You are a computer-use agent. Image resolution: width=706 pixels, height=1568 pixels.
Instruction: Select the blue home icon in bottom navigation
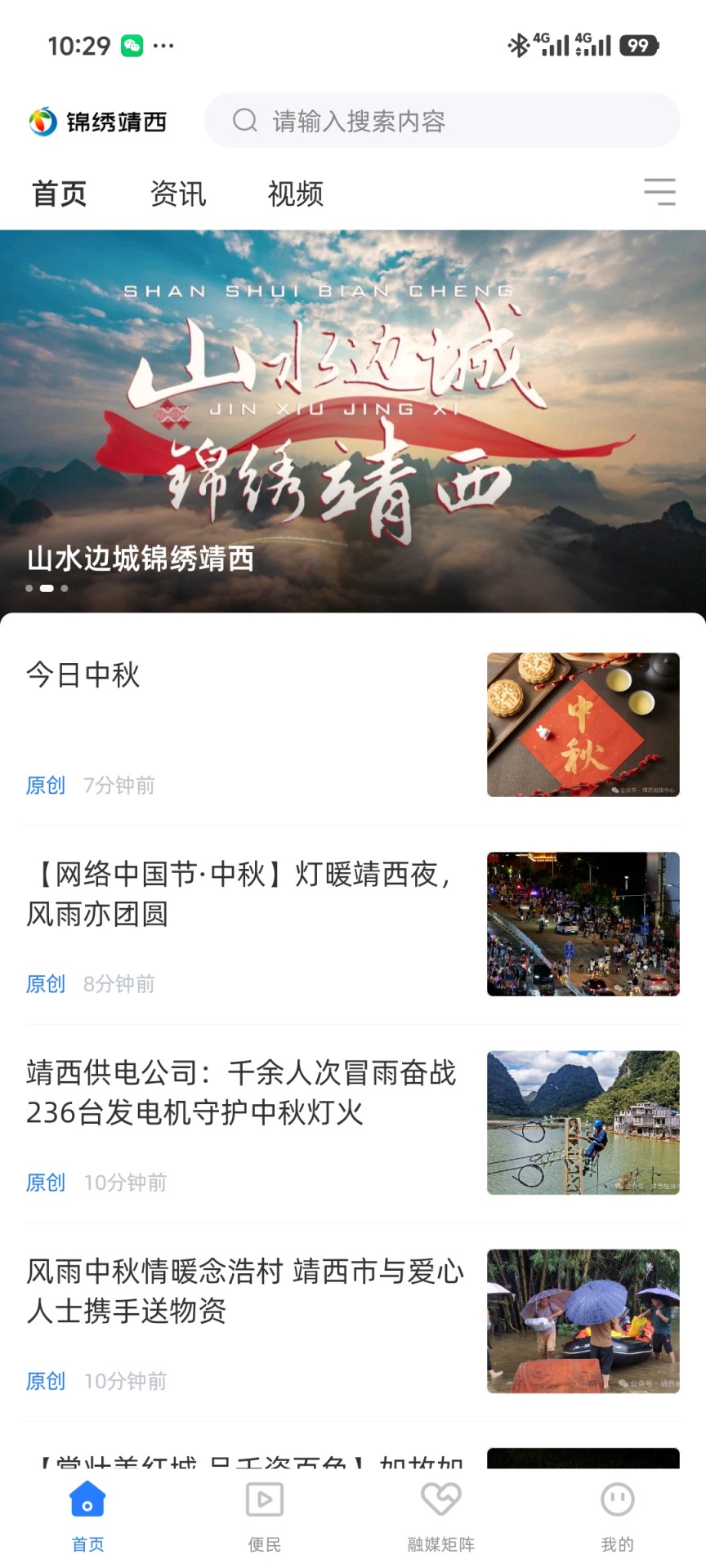point(87,1500)
